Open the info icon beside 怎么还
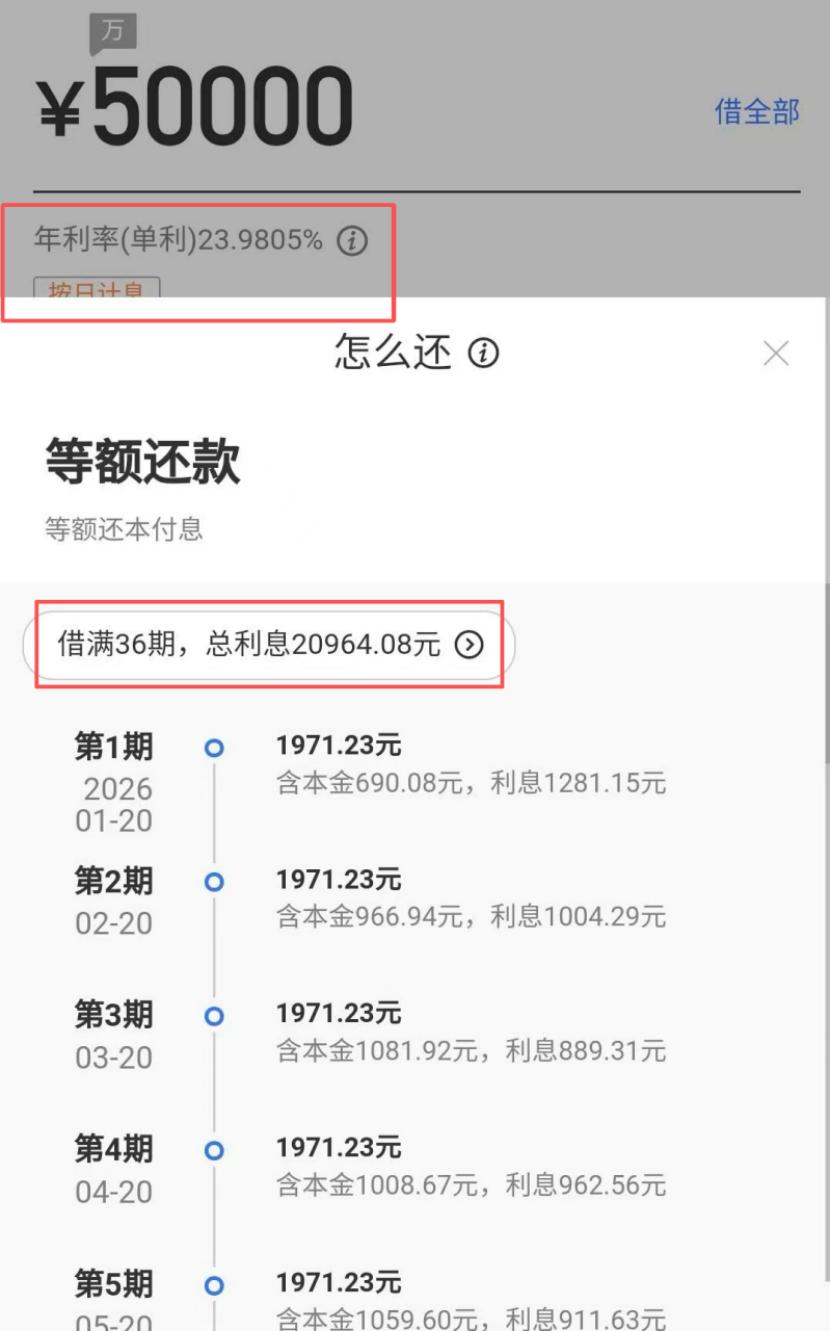 click(484, 353)
